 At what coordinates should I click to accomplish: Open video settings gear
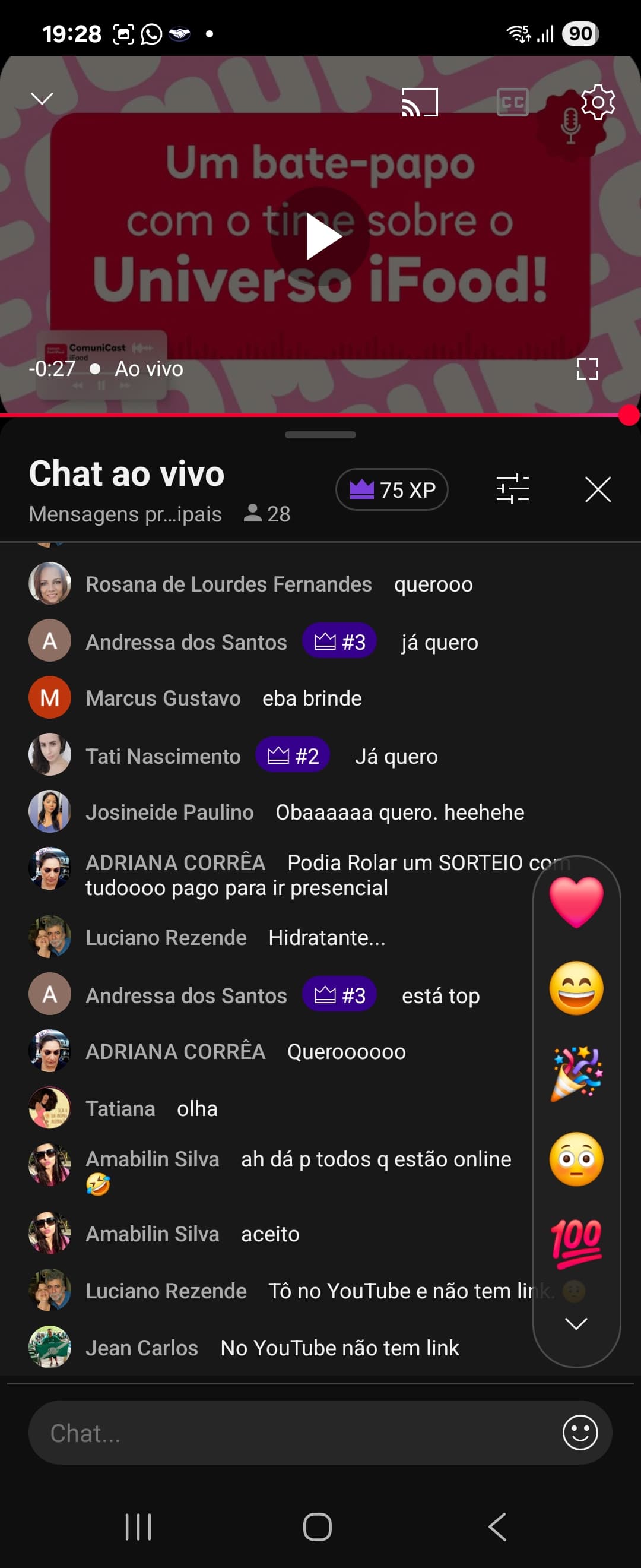(598, 102)
